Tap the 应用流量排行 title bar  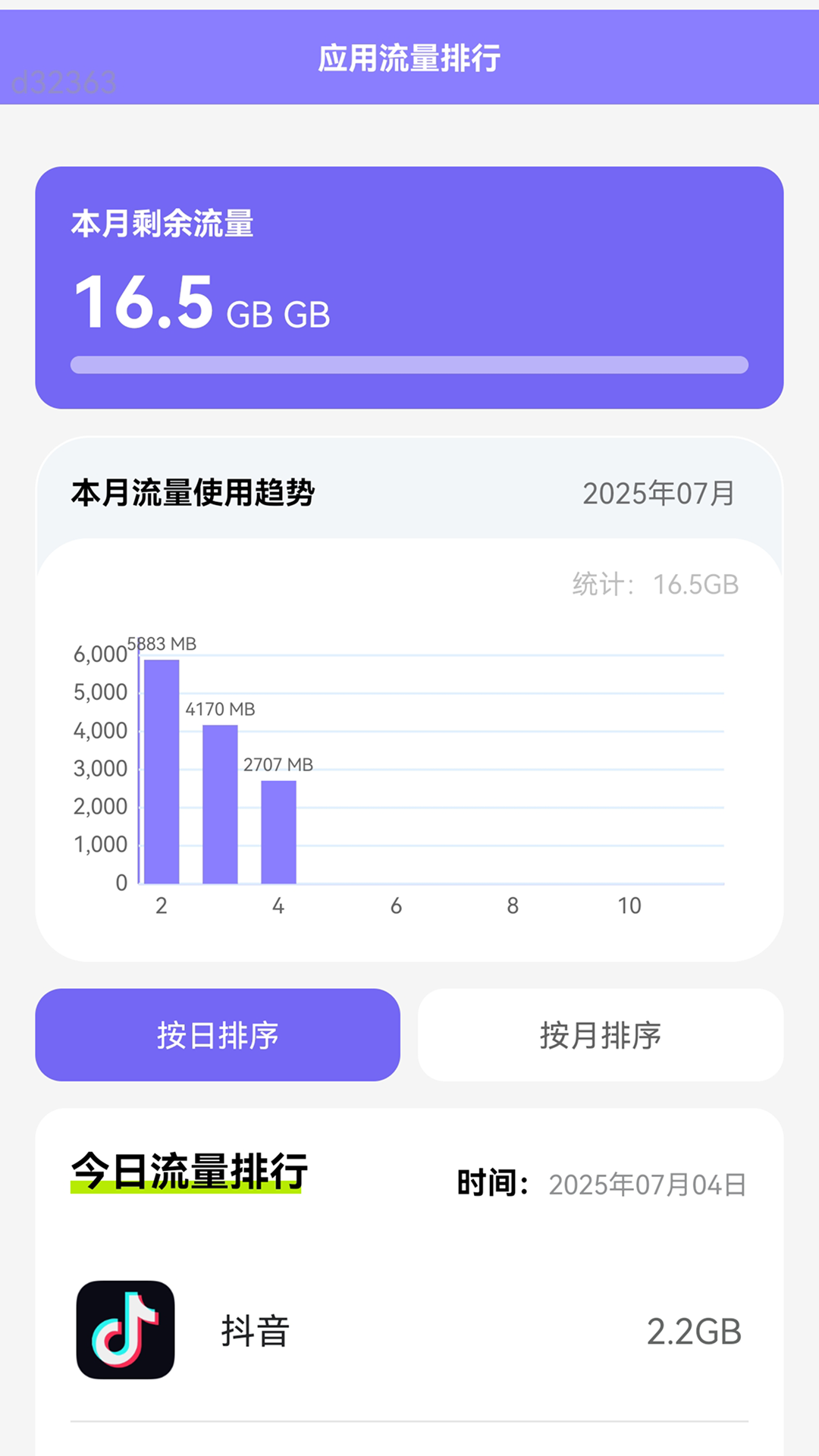tap(409, 56)
